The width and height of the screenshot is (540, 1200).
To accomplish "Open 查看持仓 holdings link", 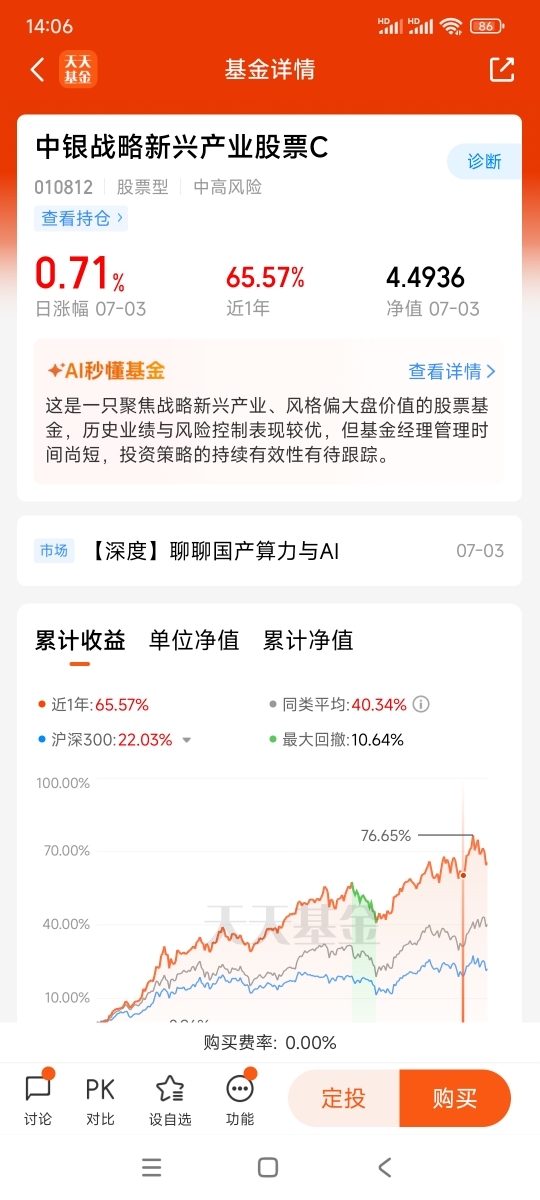I will (x=82, y=217).
